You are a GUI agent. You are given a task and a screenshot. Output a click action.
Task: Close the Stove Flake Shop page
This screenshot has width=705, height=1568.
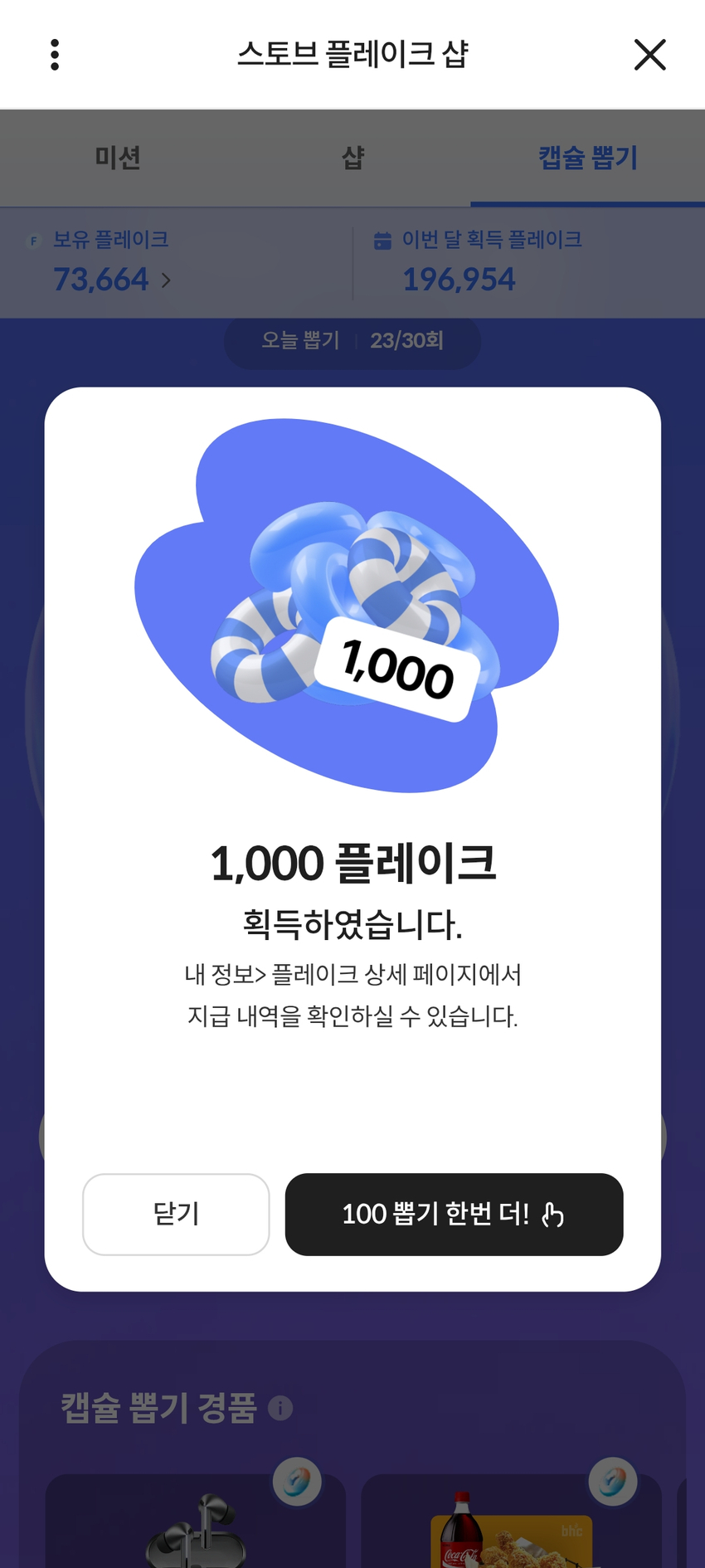tap(649, 55)
